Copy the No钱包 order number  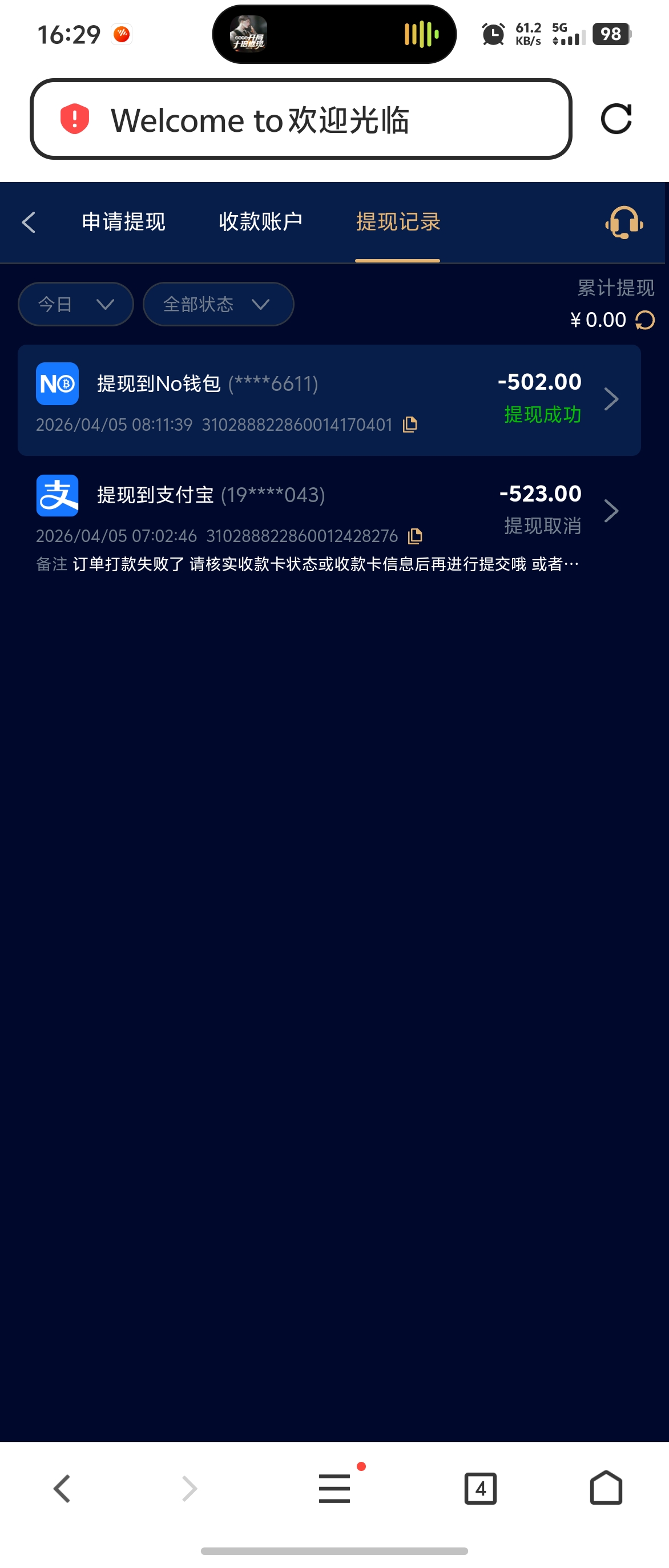point(411,425)
